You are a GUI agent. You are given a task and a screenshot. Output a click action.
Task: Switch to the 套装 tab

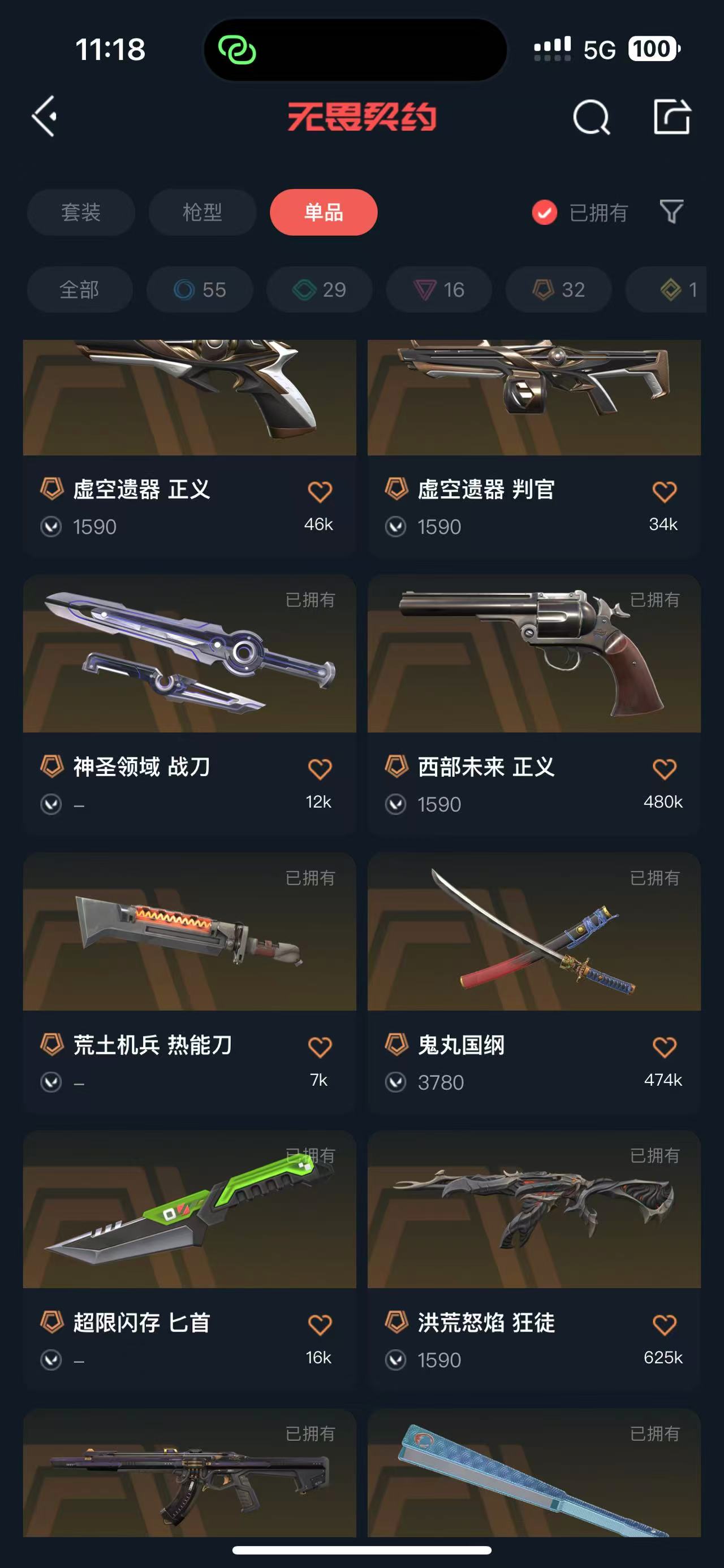80,213
